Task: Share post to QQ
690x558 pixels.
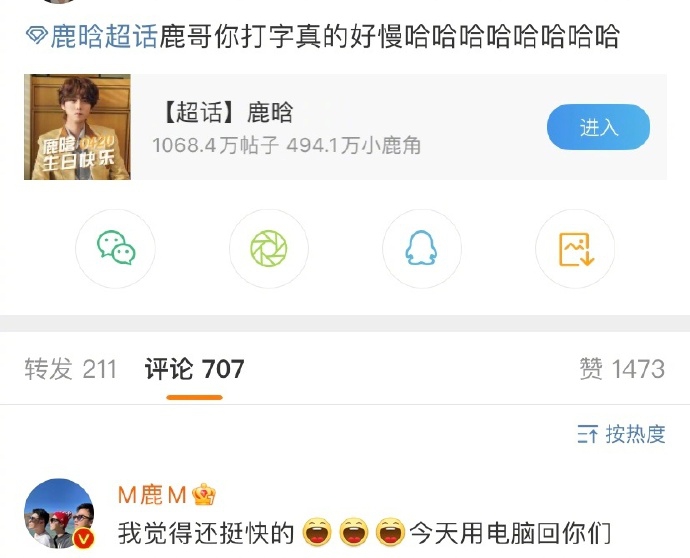Action: [x=421, y=248]
